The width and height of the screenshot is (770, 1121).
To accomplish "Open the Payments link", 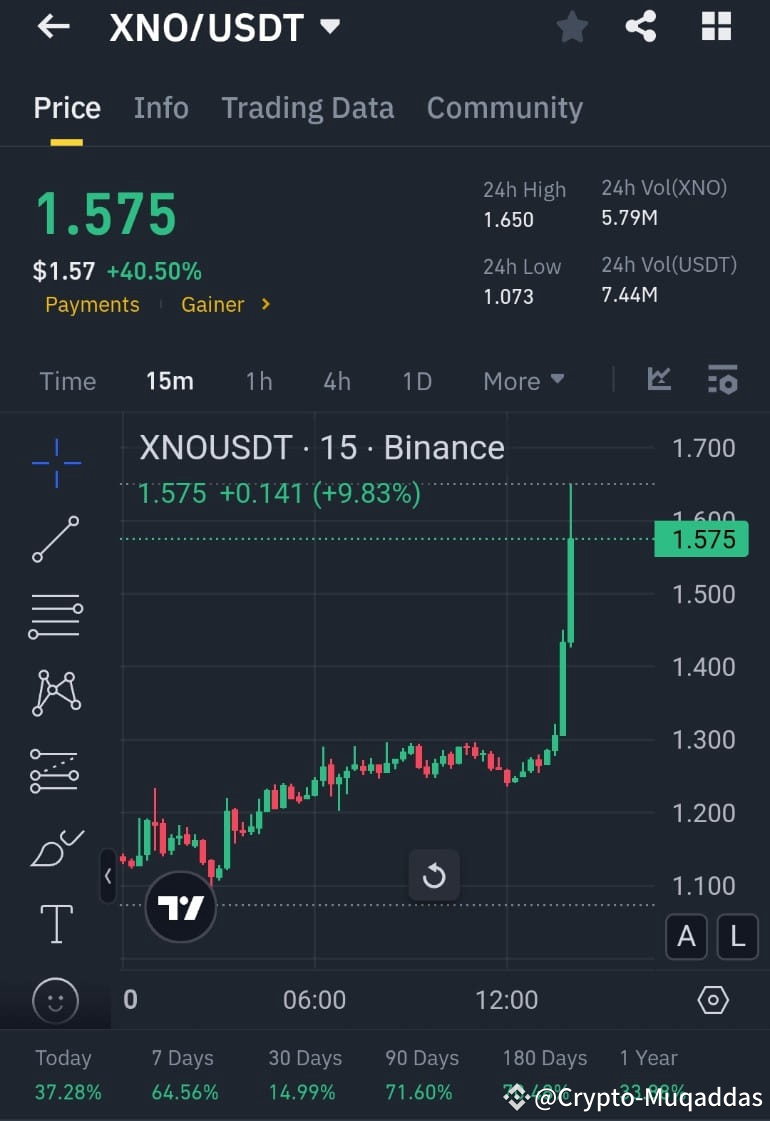I will [91, 304].
